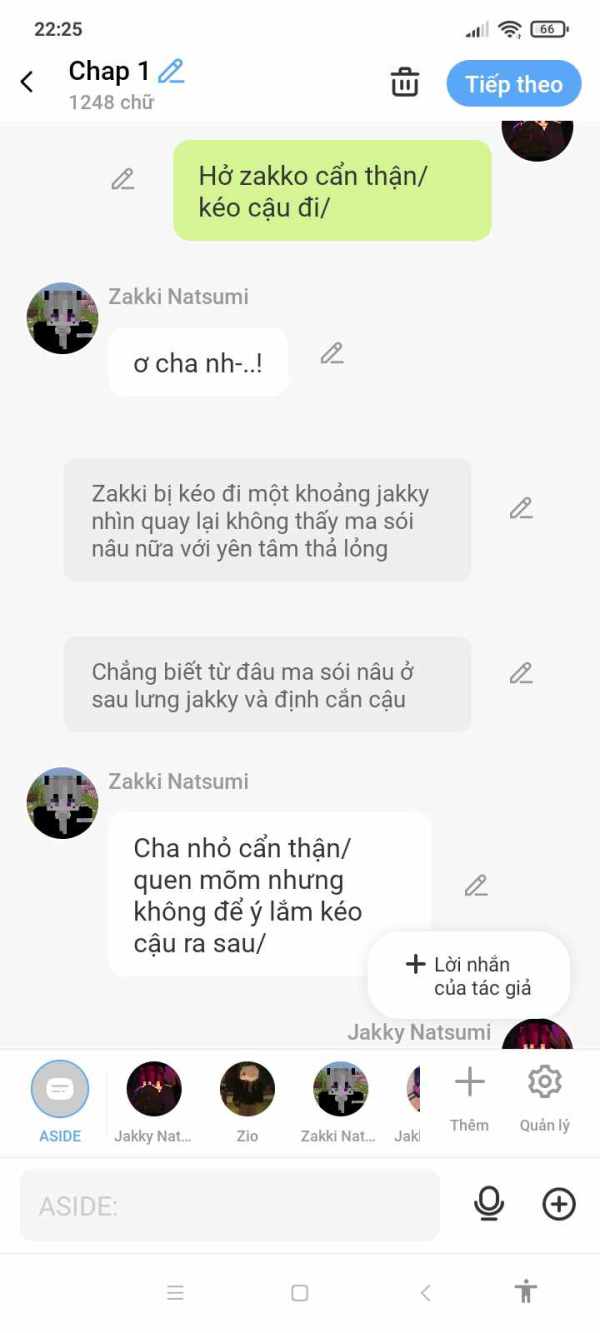Viewport: 600px width, 1333px height.
Task: Select the ASIDE narrator option
Action: tap(60, 1102)
